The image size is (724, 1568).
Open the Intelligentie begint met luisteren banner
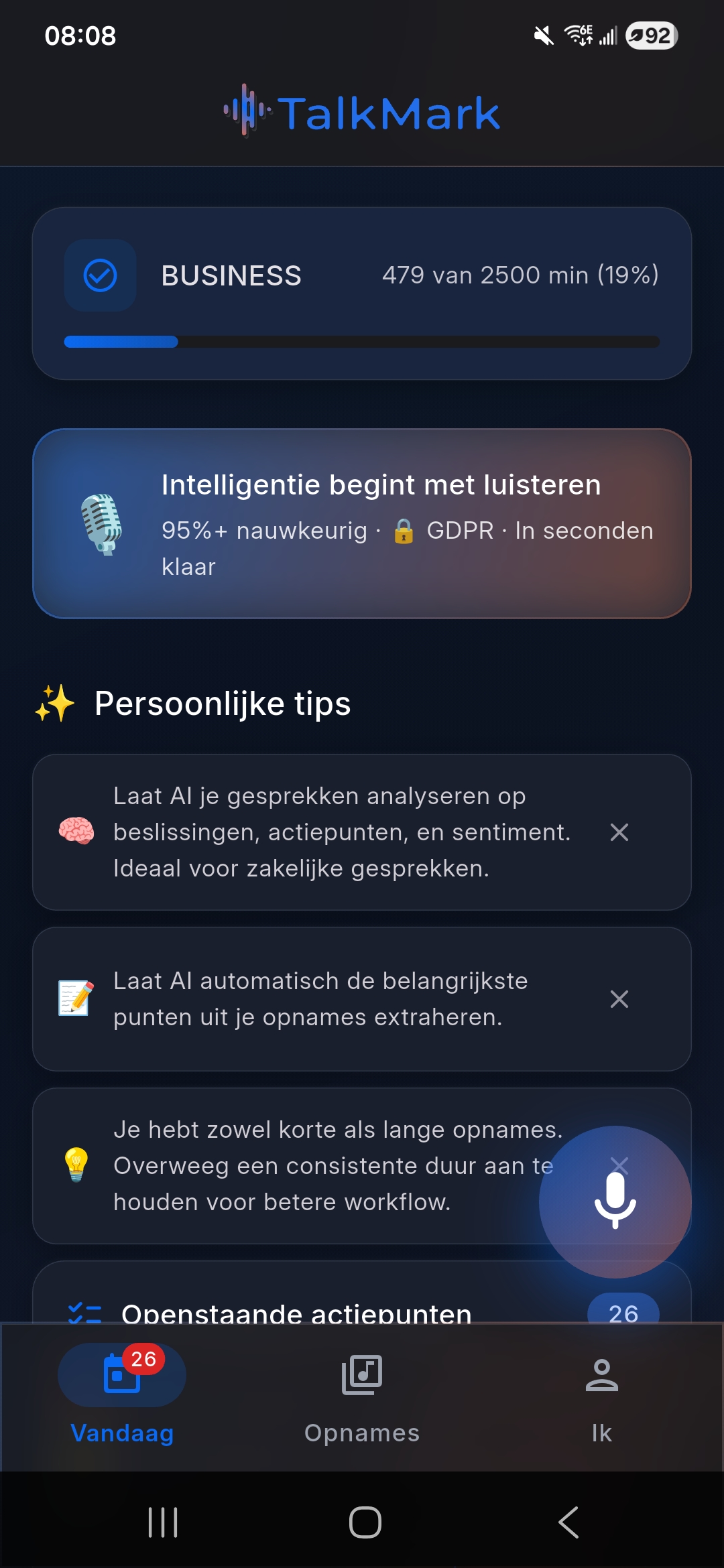pyautogui.click(x=362, y=524)
